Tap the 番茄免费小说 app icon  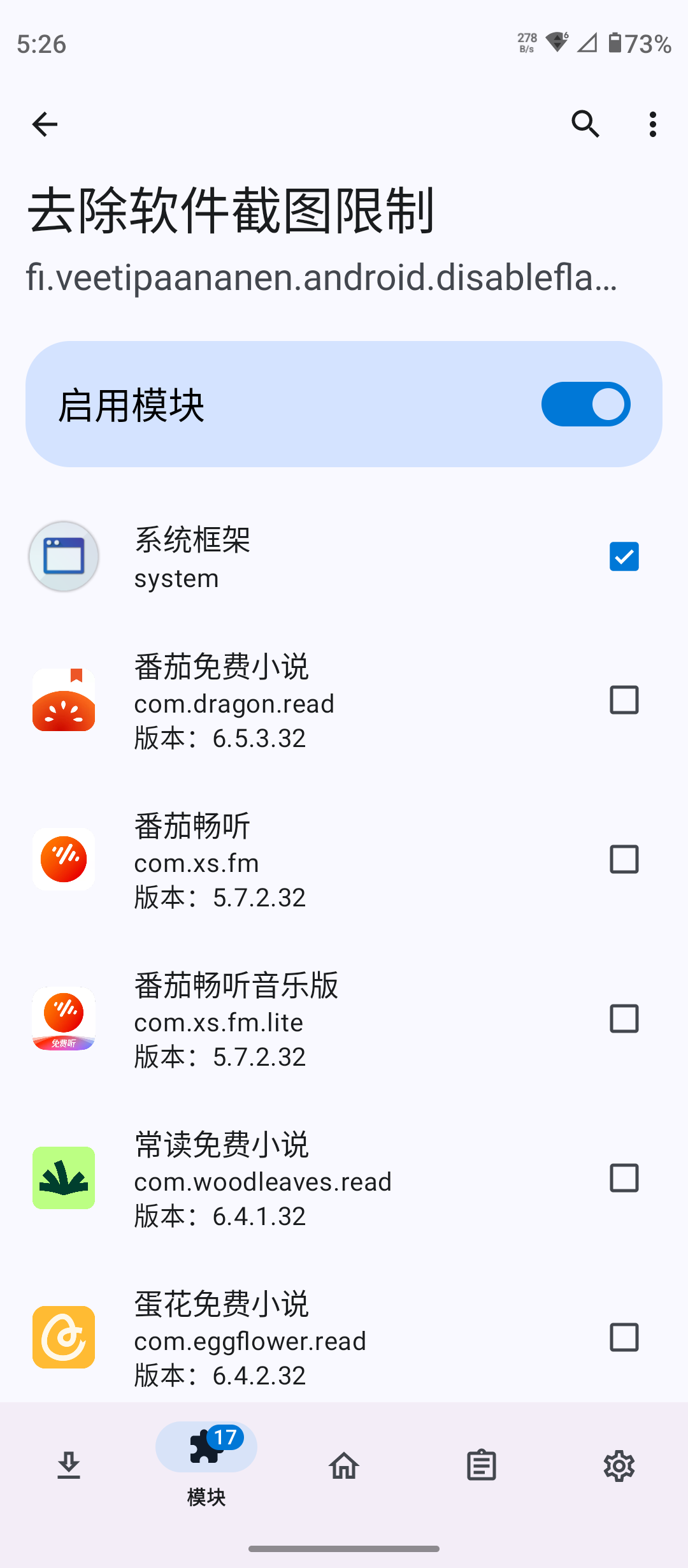63,700
